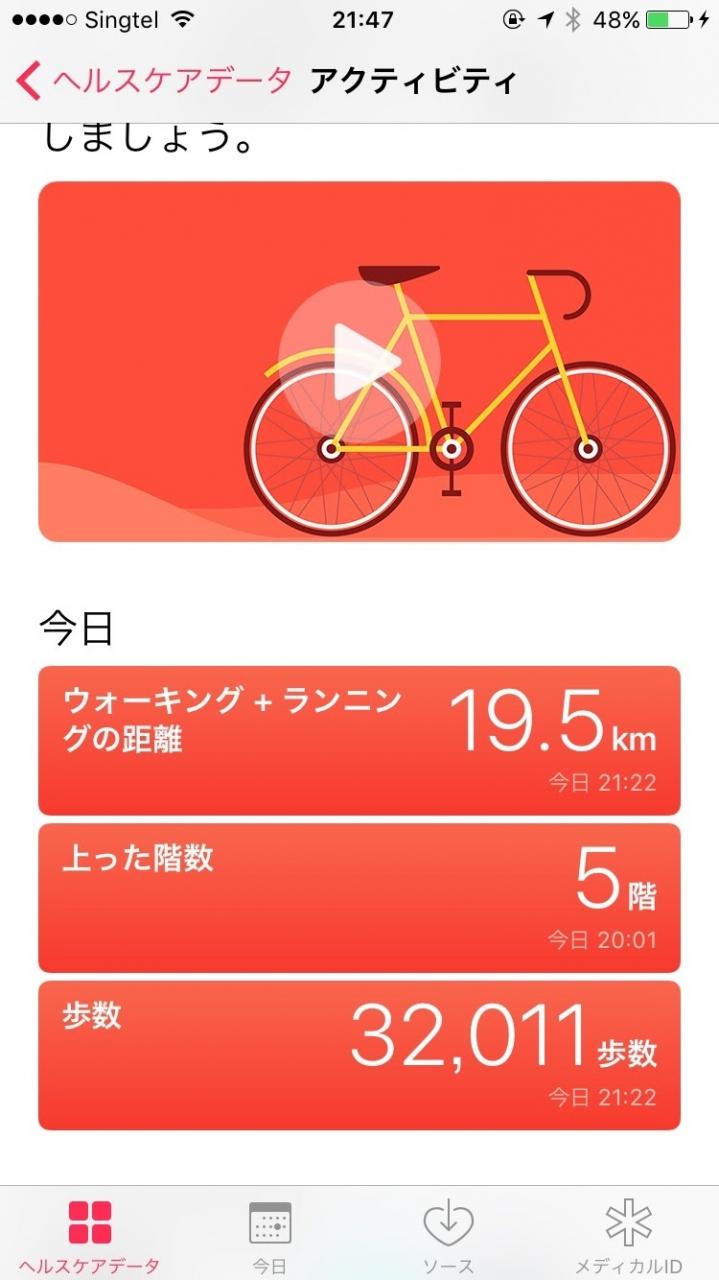Switch to the 今日 tab
This screenshot has height=1280, width=719.
[x=269, y=1235]
